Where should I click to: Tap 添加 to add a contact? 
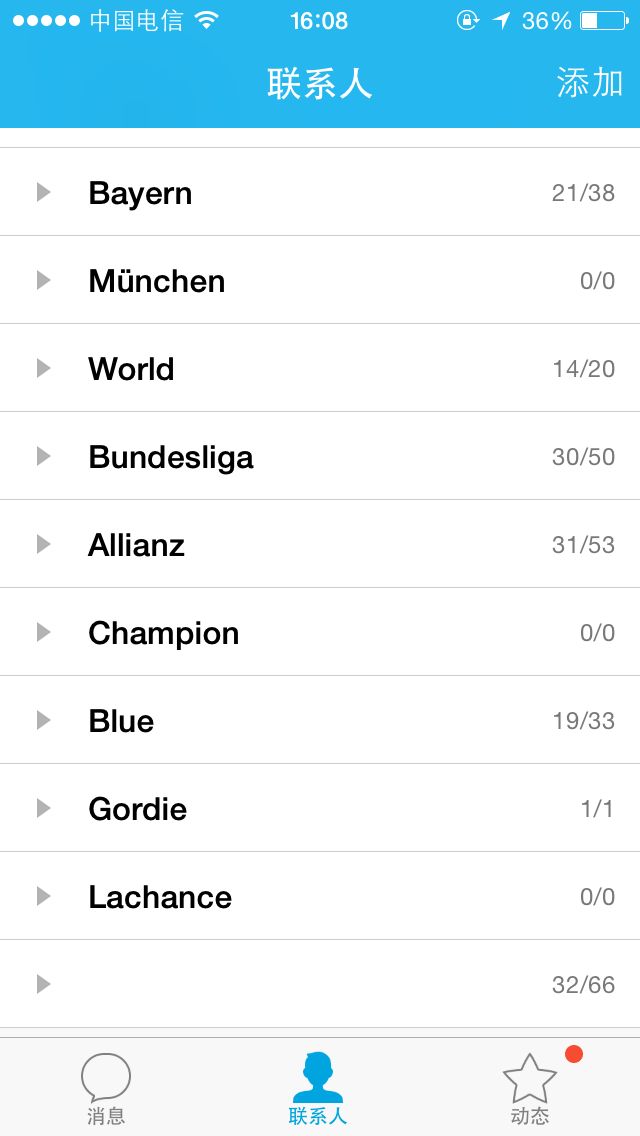589,83
